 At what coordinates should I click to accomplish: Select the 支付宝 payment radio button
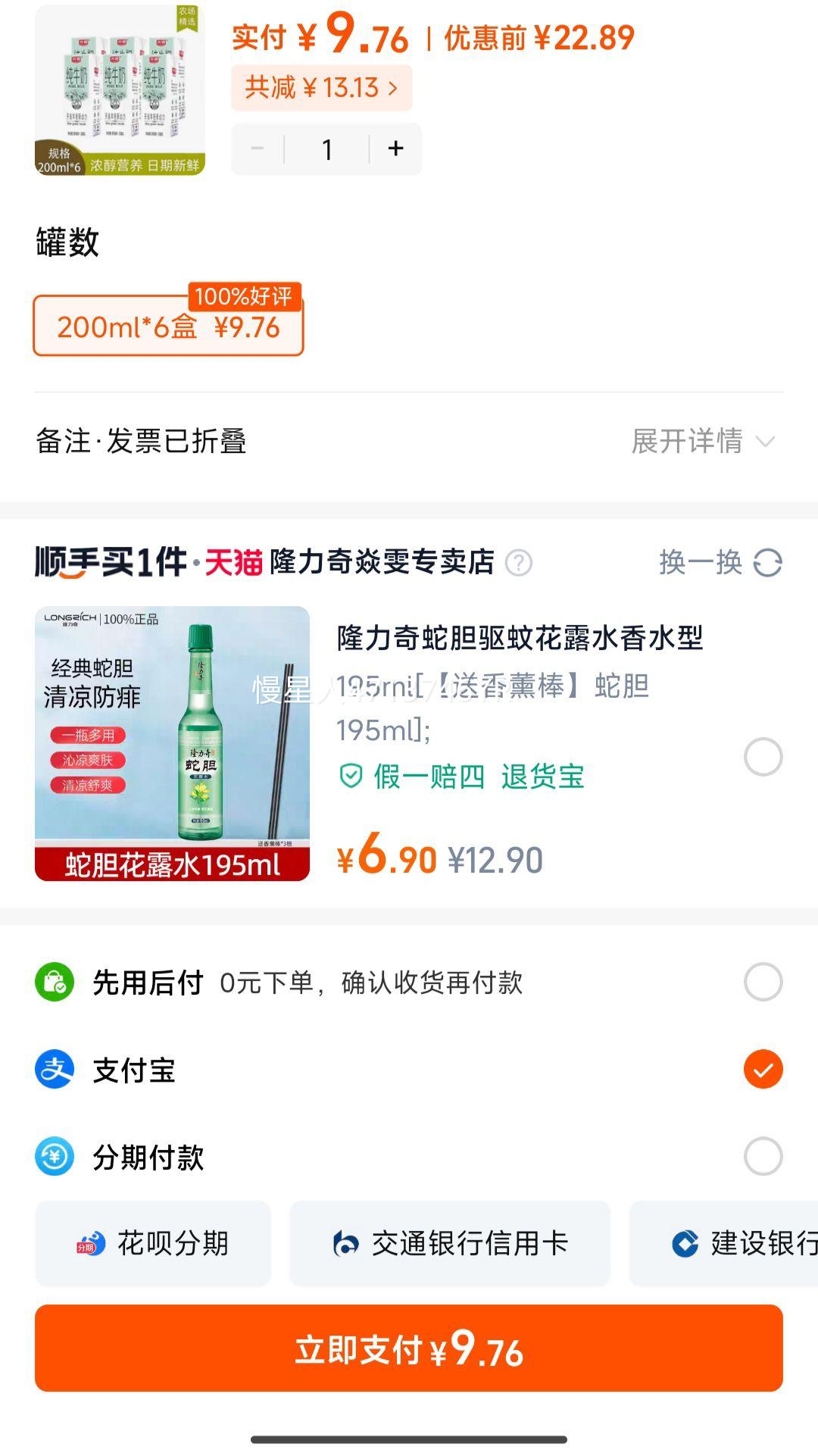[x=763, y=1070]
